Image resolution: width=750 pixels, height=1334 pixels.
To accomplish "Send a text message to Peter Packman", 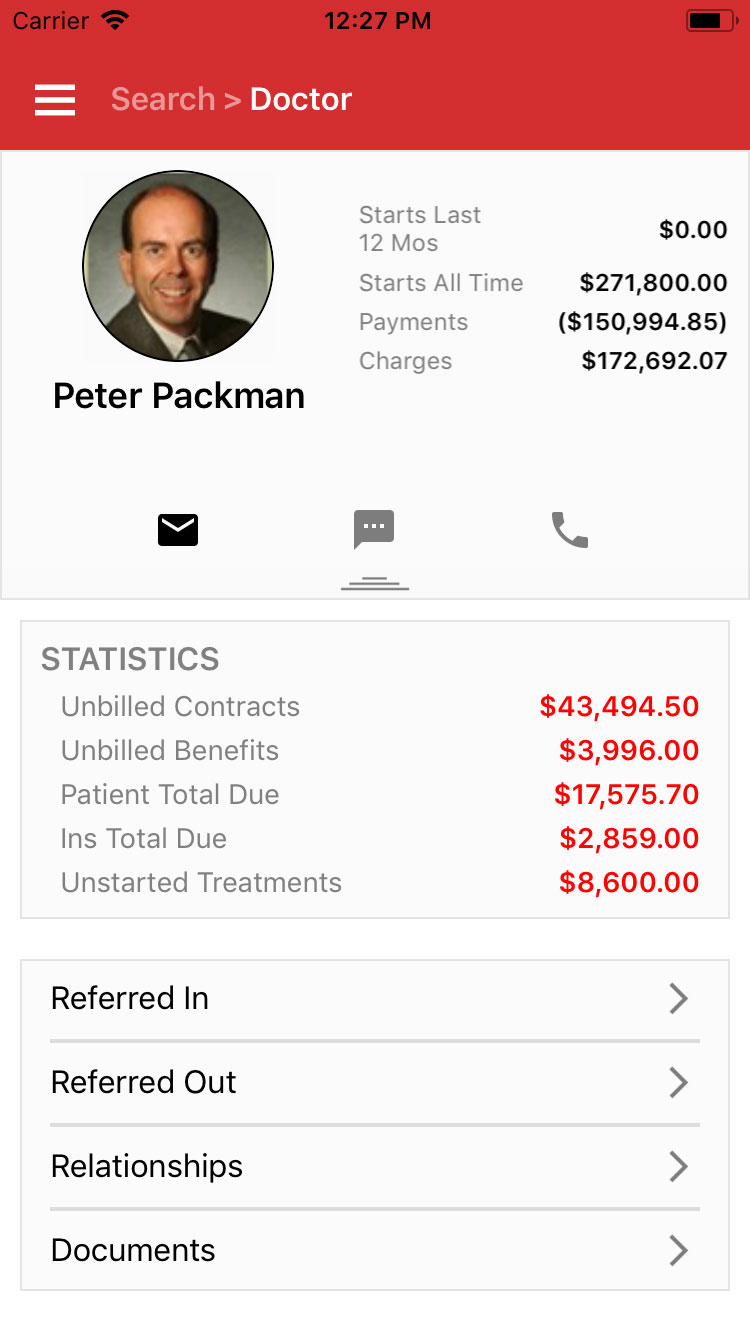I will pos(374,529).
